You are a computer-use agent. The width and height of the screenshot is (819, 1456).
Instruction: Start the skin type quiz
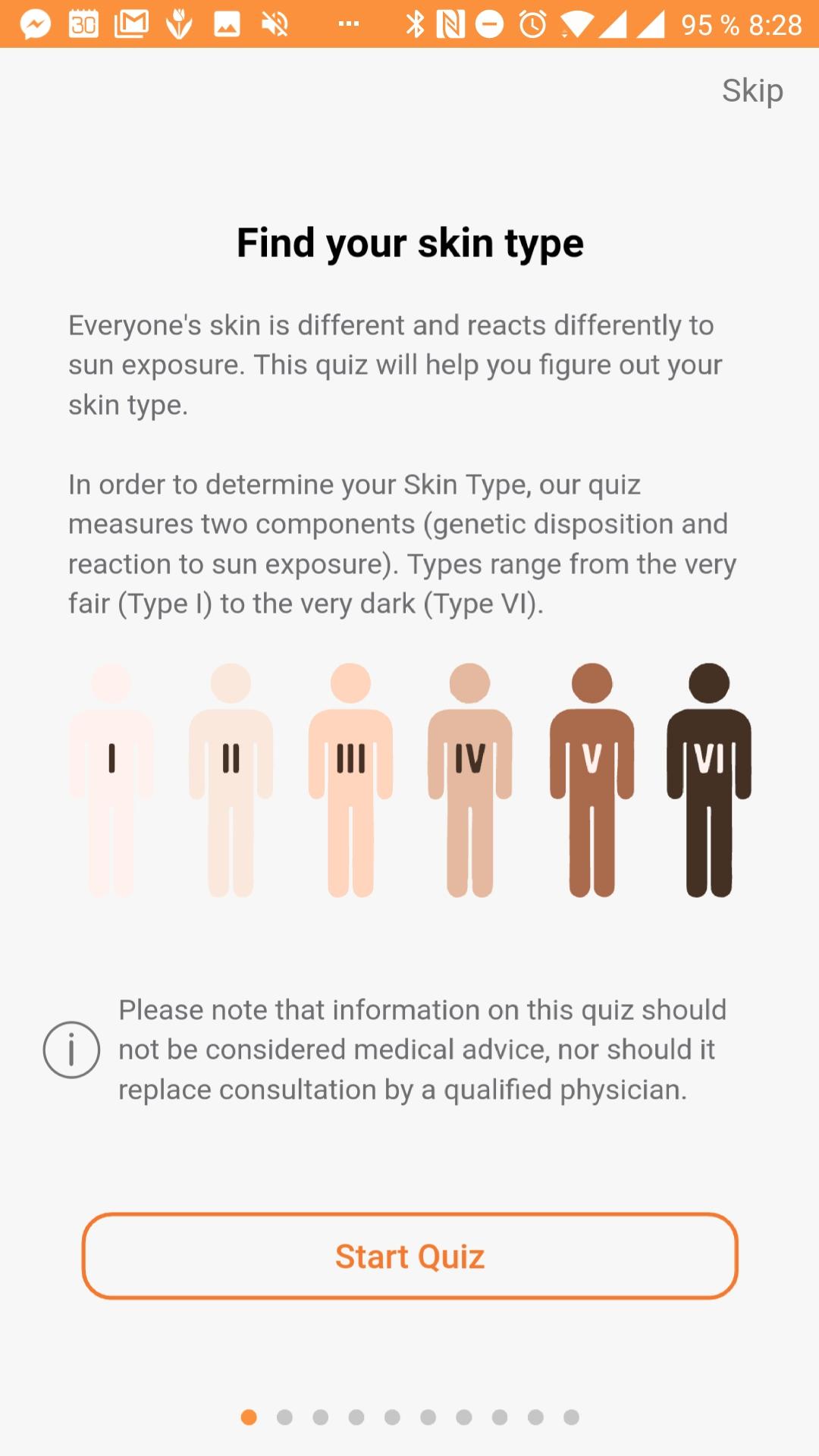click(x=409, y=1256)
